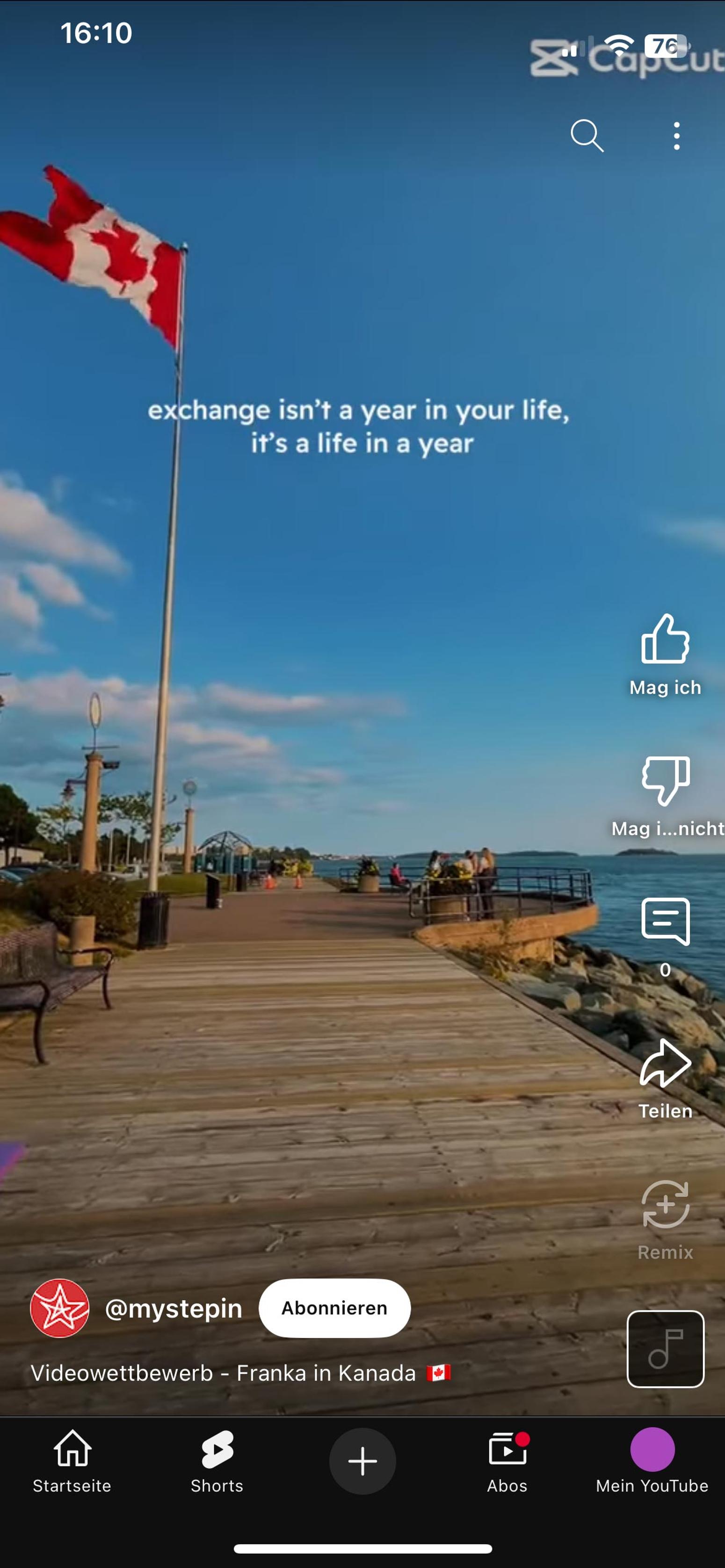Screen dimensions: 725x1568
Task: Subscribe with the Abonnieren button
Action: pos(334,1308)
